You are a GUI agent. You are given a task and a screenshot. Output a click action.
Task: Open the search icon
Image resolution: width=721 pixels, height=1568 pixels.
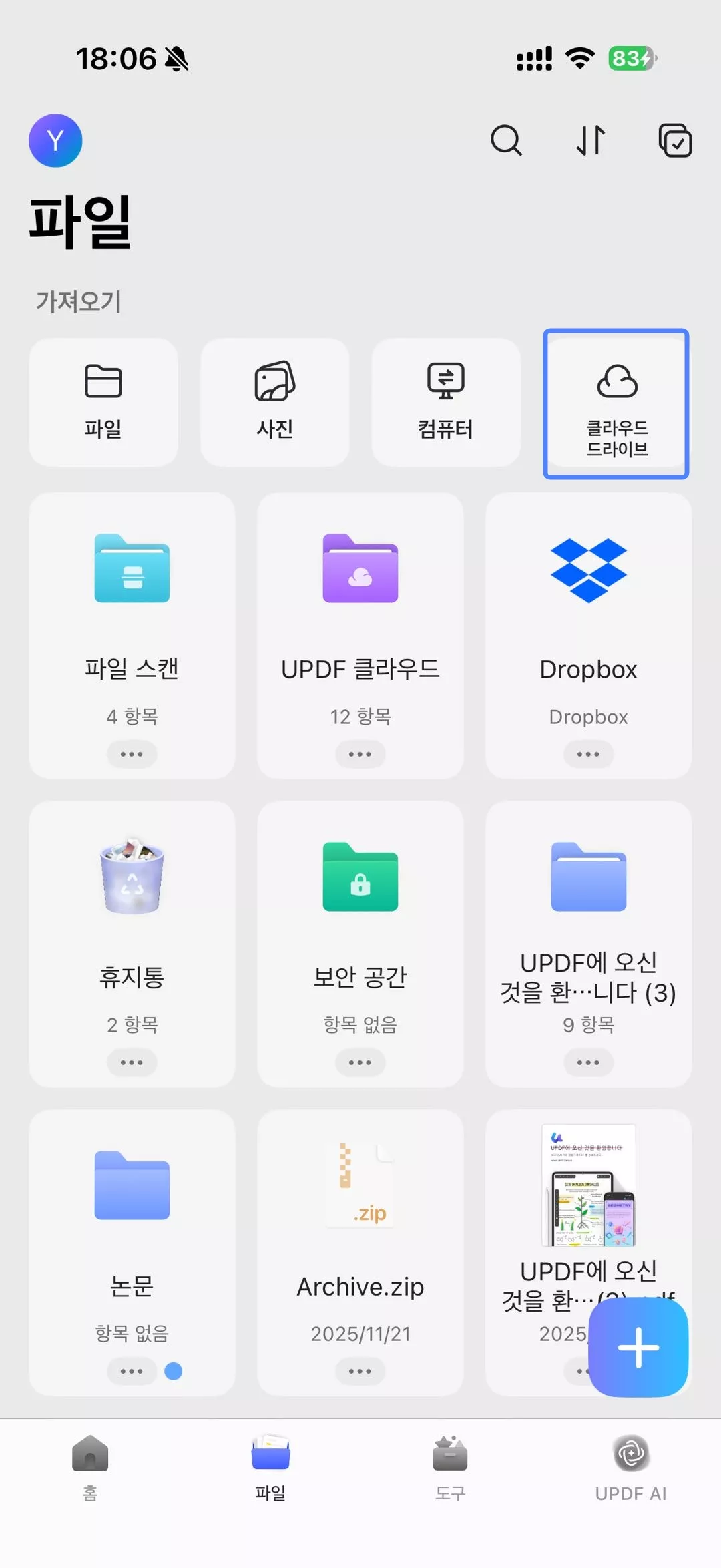pos(505,140)
